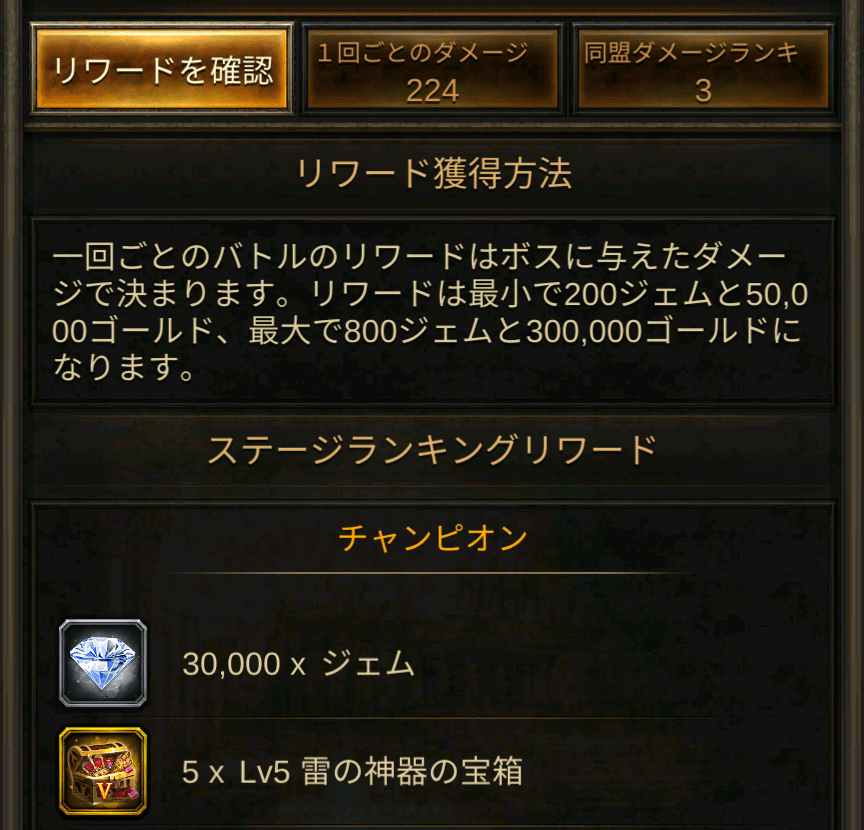The image size is (864, 830).
Task: Open the 同盟ダメージランキング tab
Action: [x=703, y=70]
